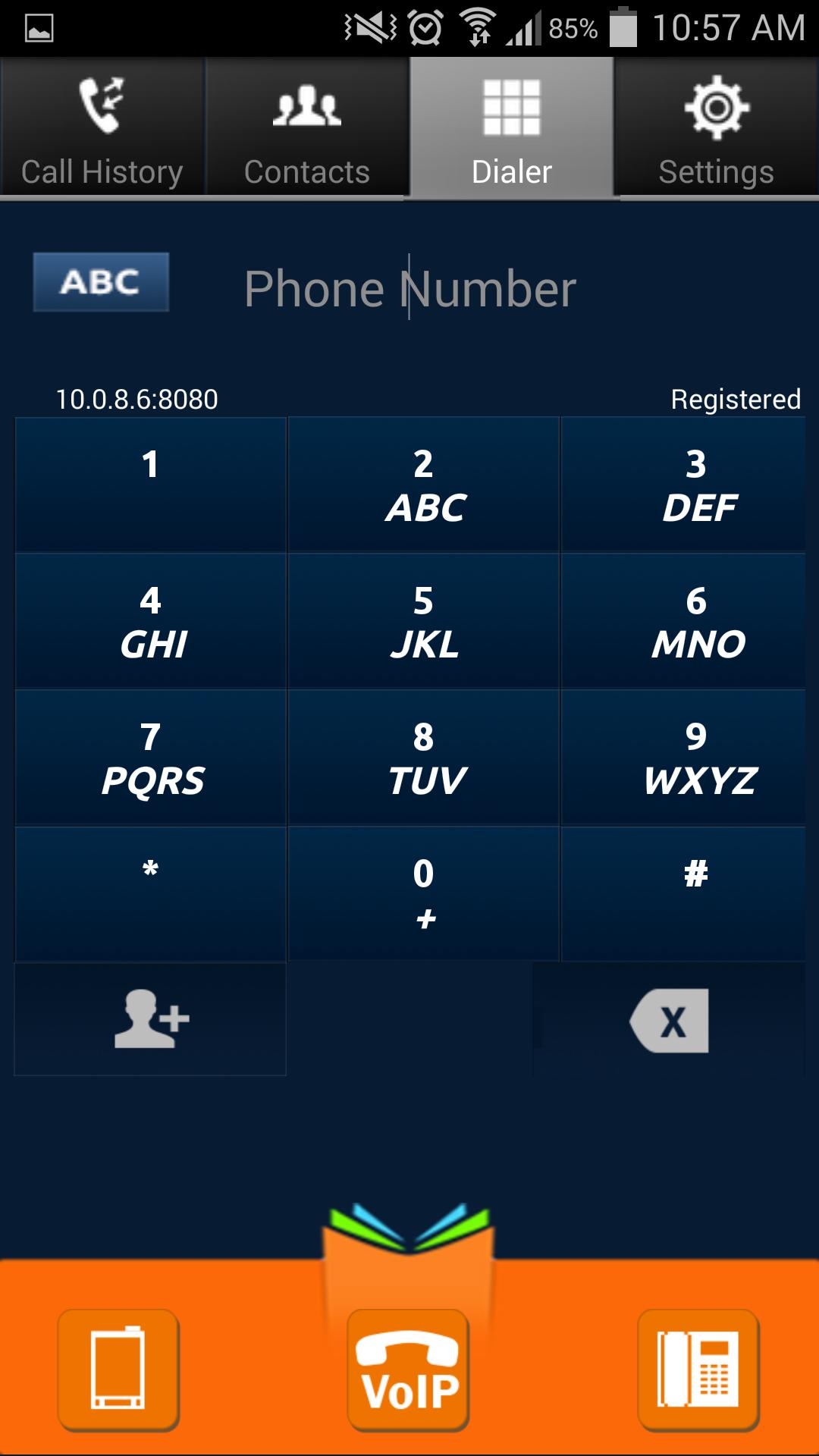Tap the star key
The height and width of the screenshot is (1456, 819).
150,894
